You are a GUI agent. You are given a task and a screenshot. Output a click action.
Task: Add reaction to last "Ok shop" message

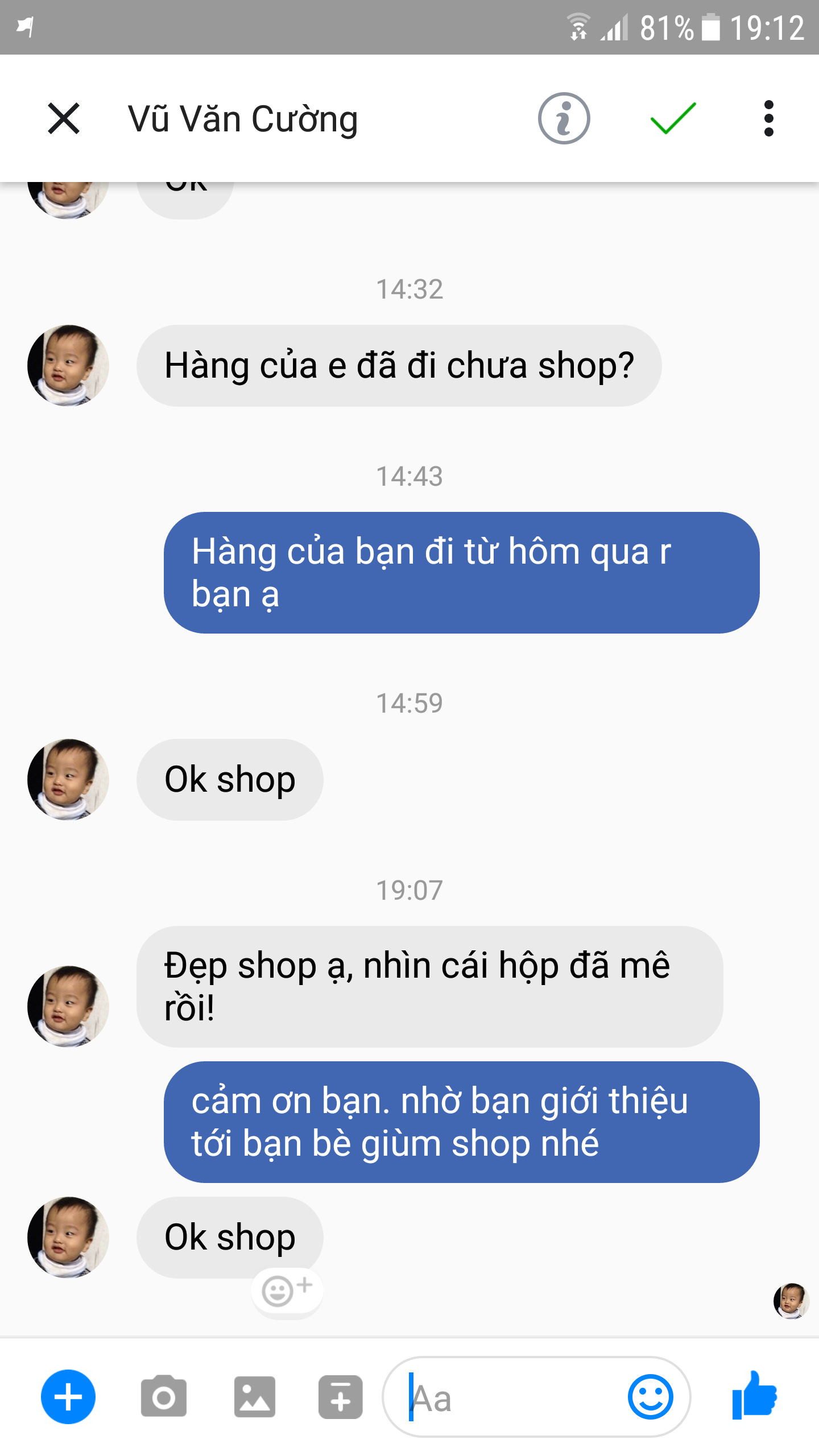(287, 1290)
